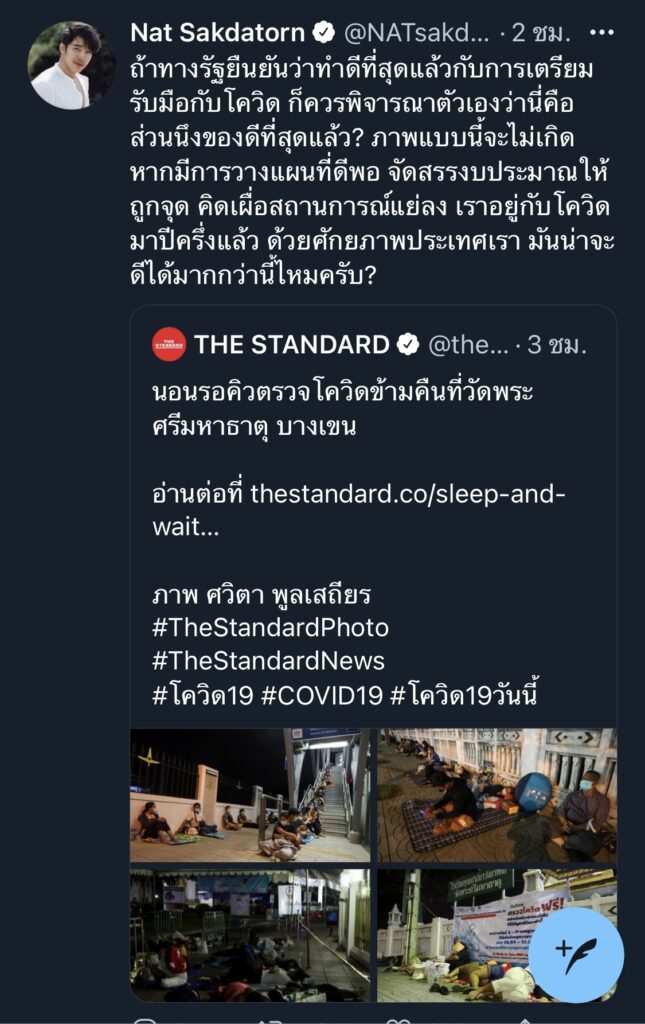Viewport: 645px width, 1024px height.
Task: Open the tweet's three-dot overflow menu
Action: (x=601, y=32)
